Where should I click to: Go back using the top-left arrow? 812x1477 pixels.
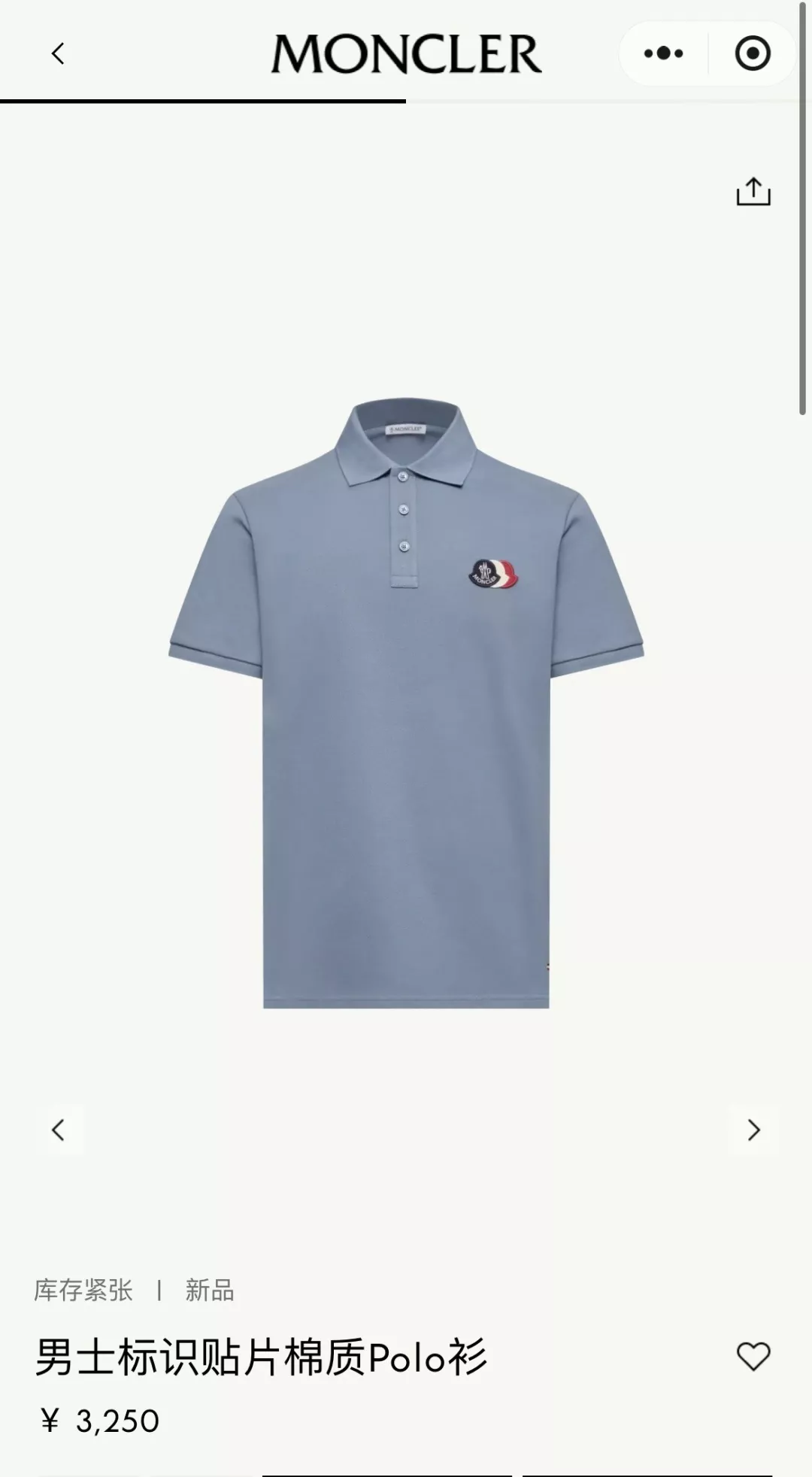[57, 53]
